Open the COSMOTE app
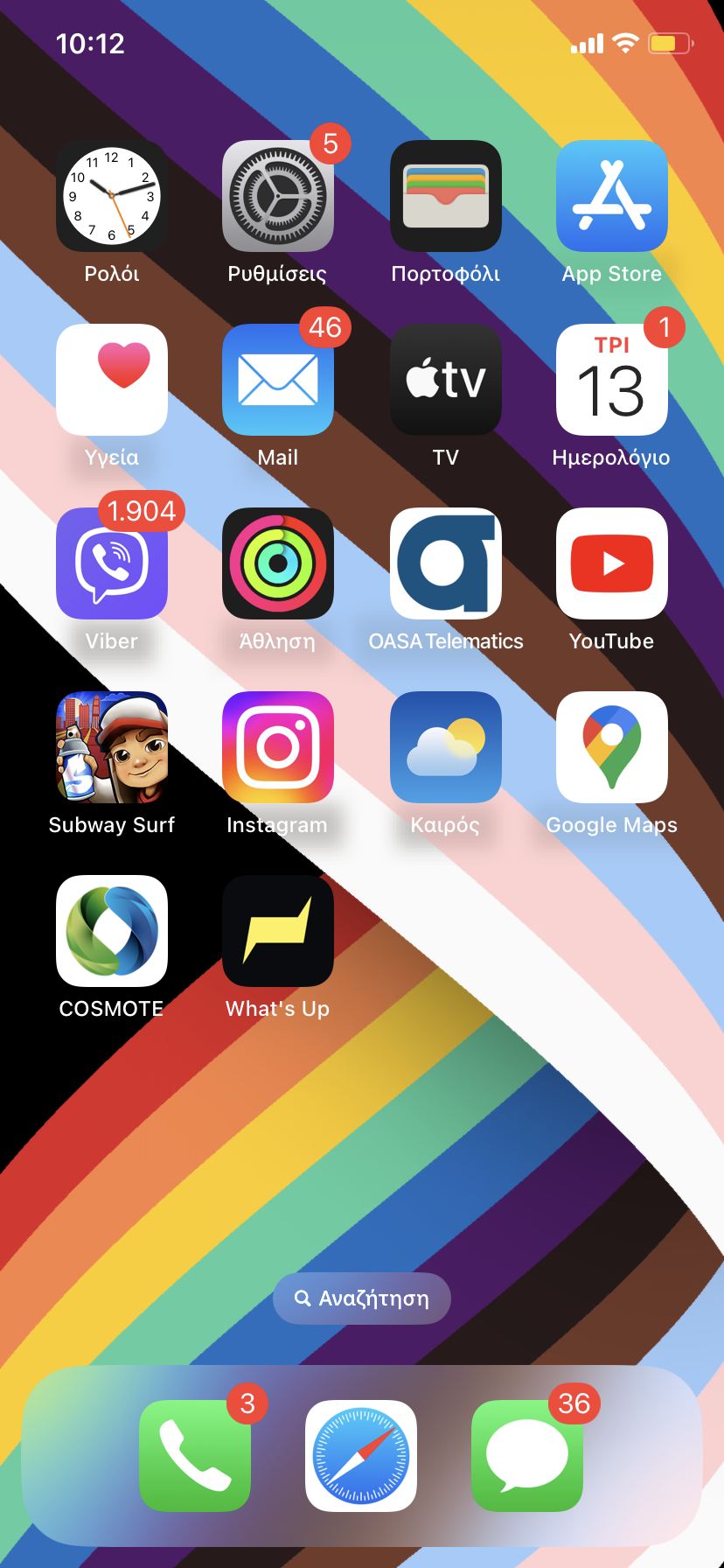Screen dimensions: 724x1568 coord(112,931)
